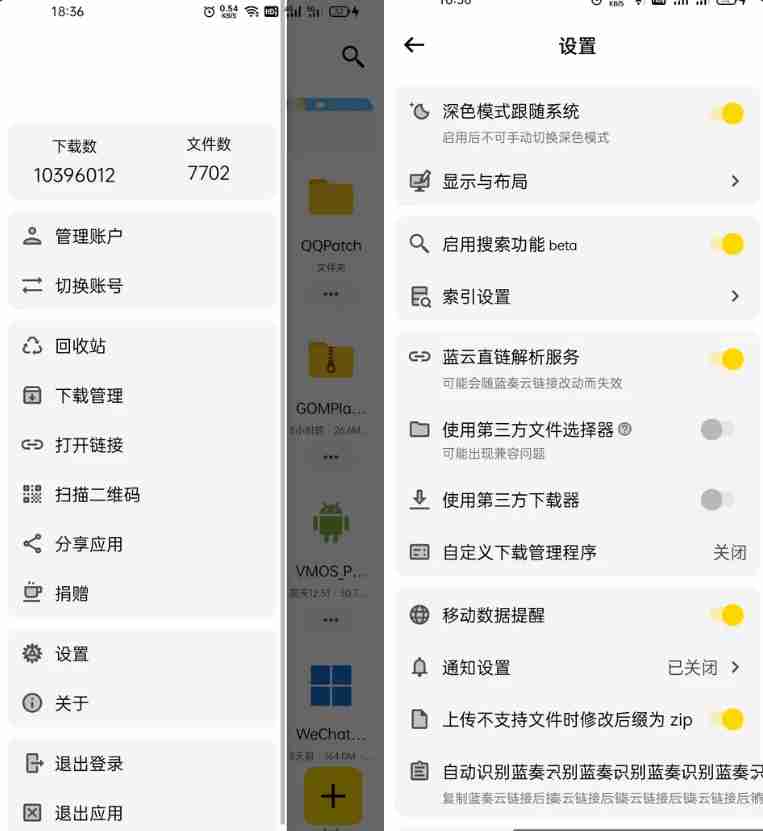763x831 pixels.
Task: Turn on 使用第三方下载器
Action: pyautogui.click(x=717, y=500)
